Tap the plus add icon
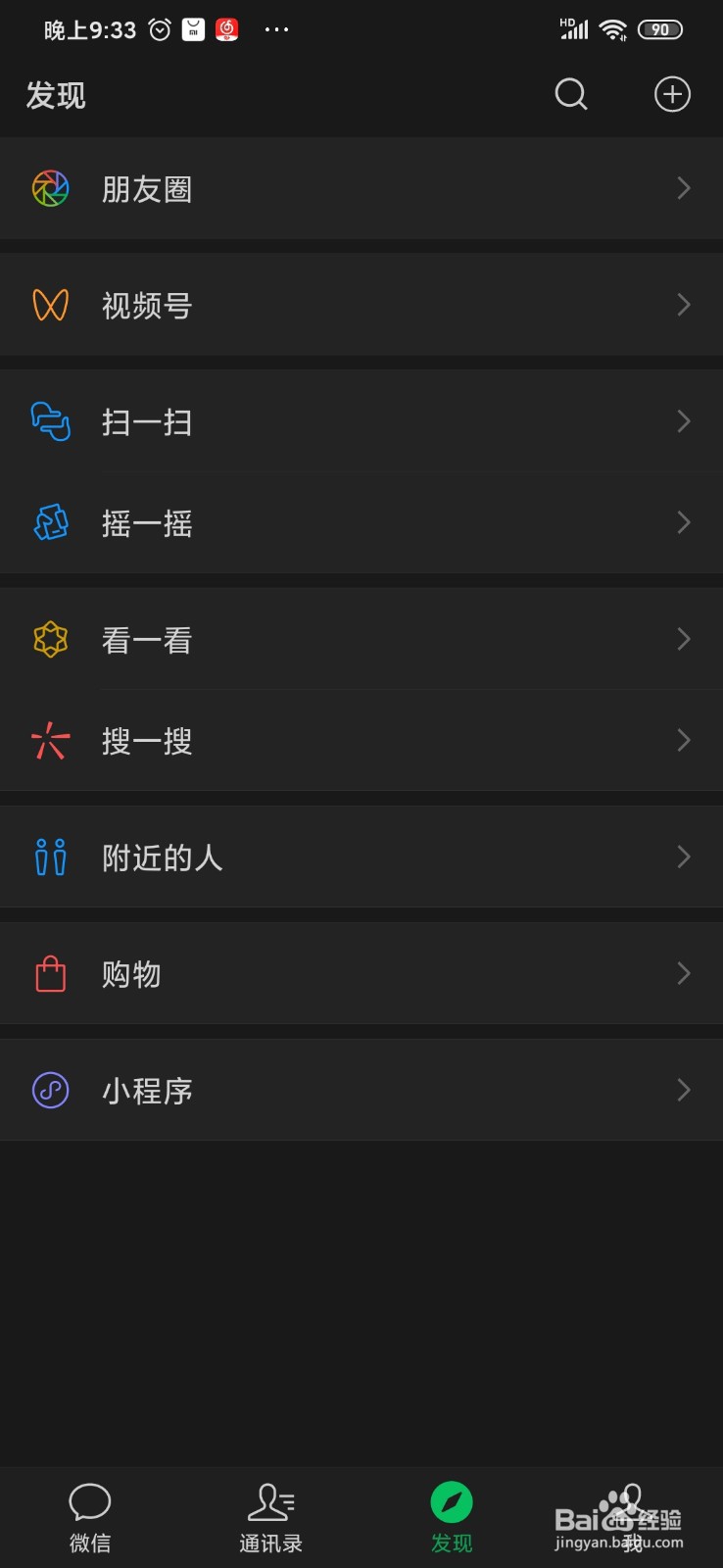This screenshot has height=1568, width=723. tap(672, 95)
